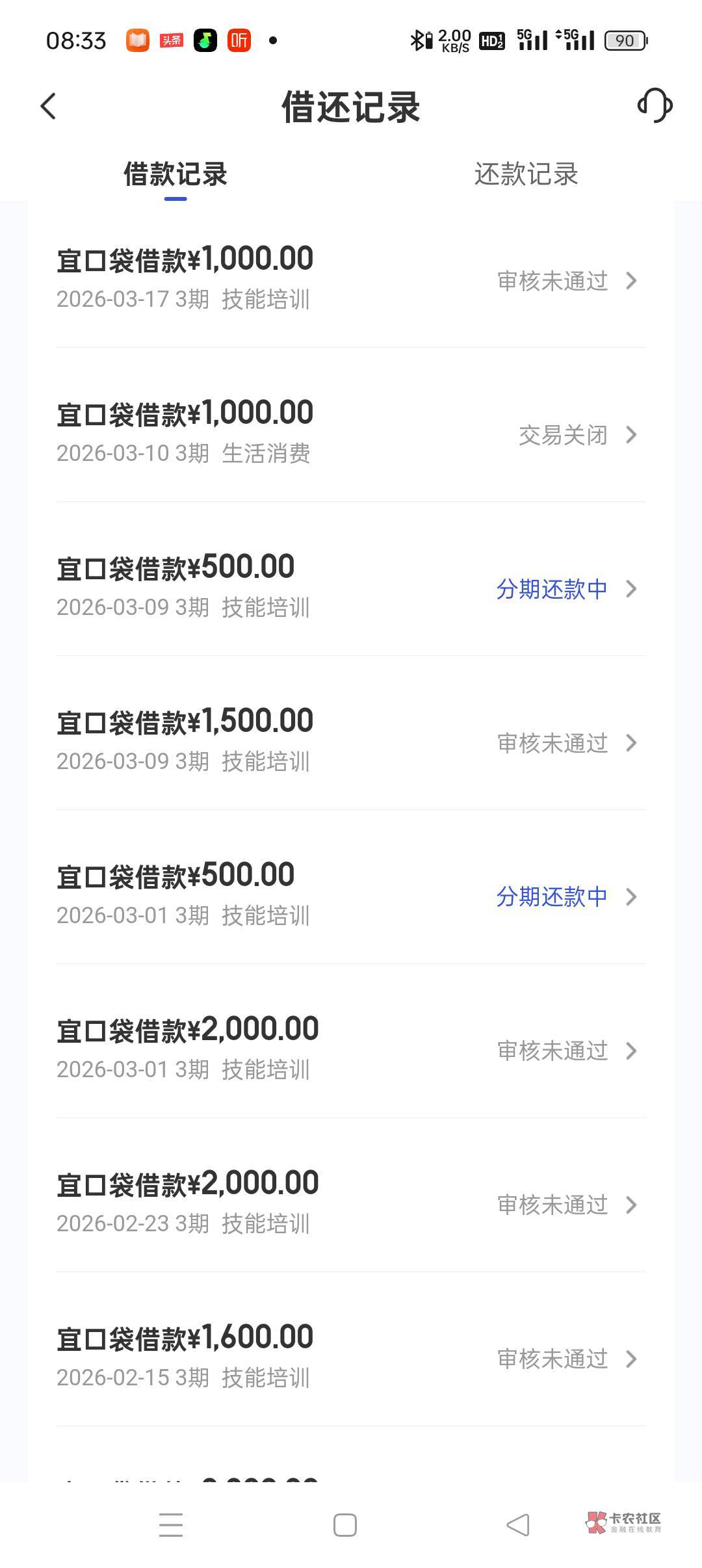This screenshot has width=702, height=1568.
Task: Switch to the 还款记录 tab
Action: click(x=526, y=174)
